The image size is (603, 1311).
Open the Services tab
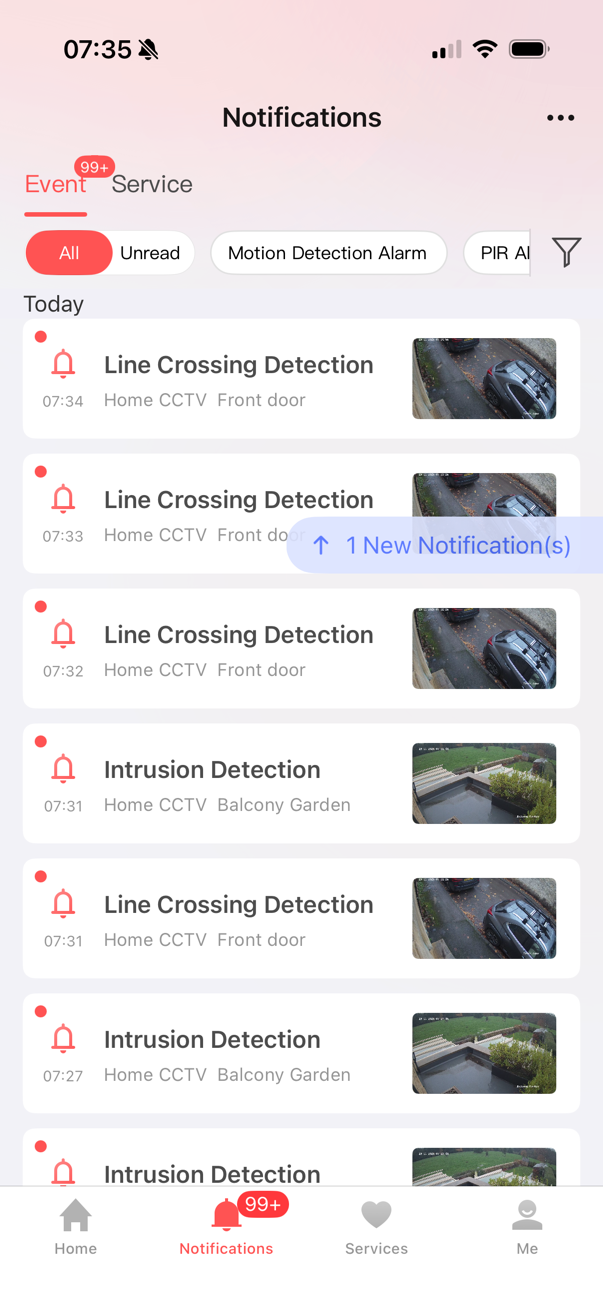[376, 1227]
